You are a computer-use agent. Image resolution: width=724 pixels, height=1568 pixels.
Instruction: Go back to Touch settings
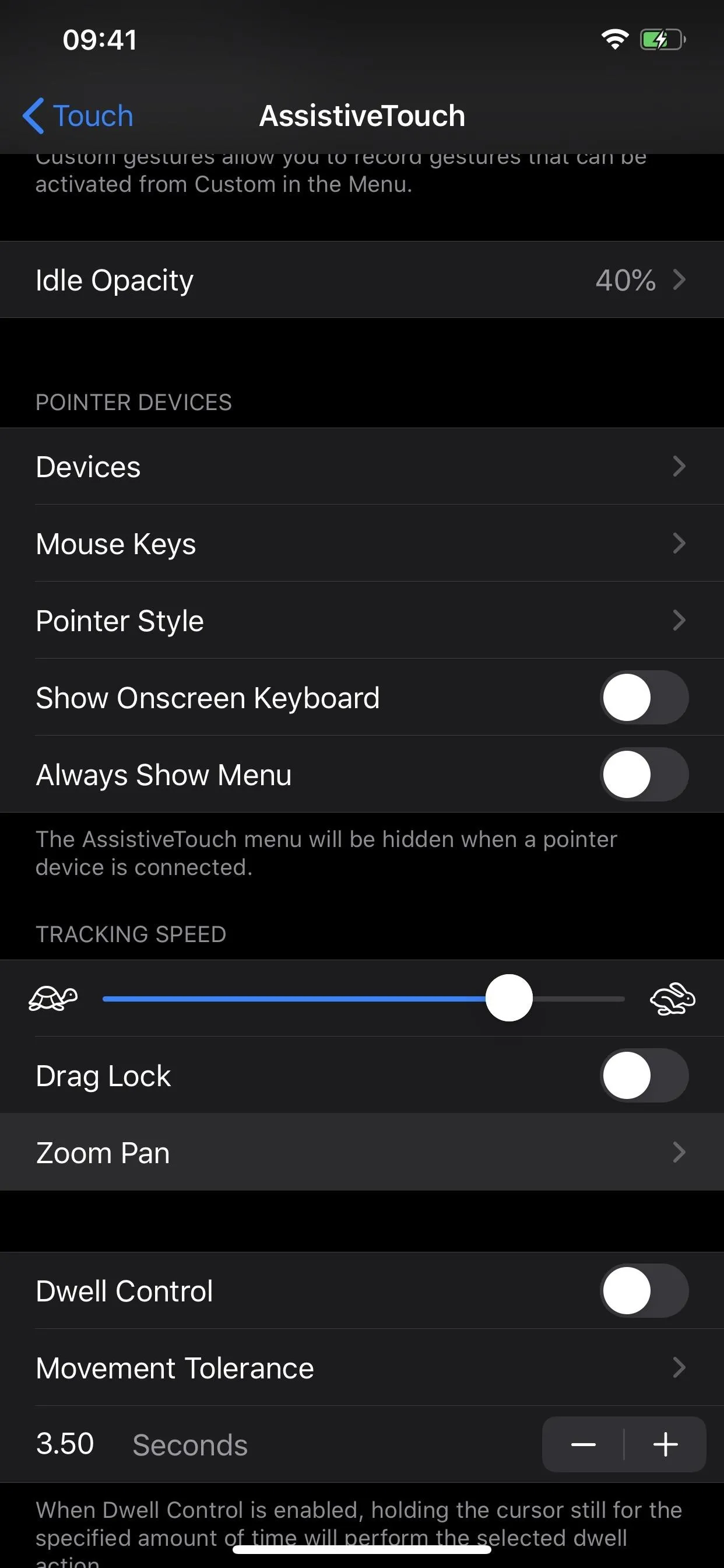pyautogui.click(x=78, y=116)
